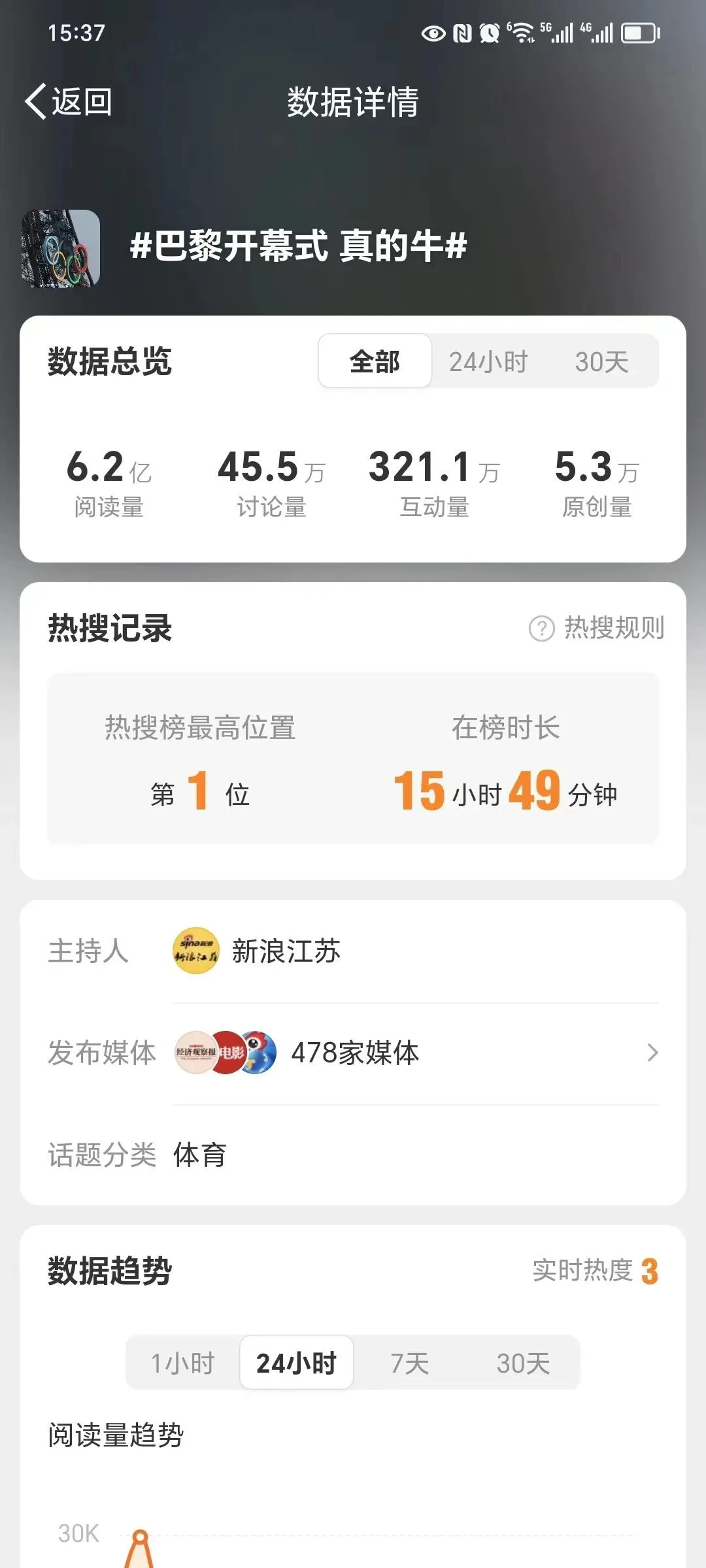Show the 30天 data trend
706x1568 pixels.
click(x=523, y=1364)
